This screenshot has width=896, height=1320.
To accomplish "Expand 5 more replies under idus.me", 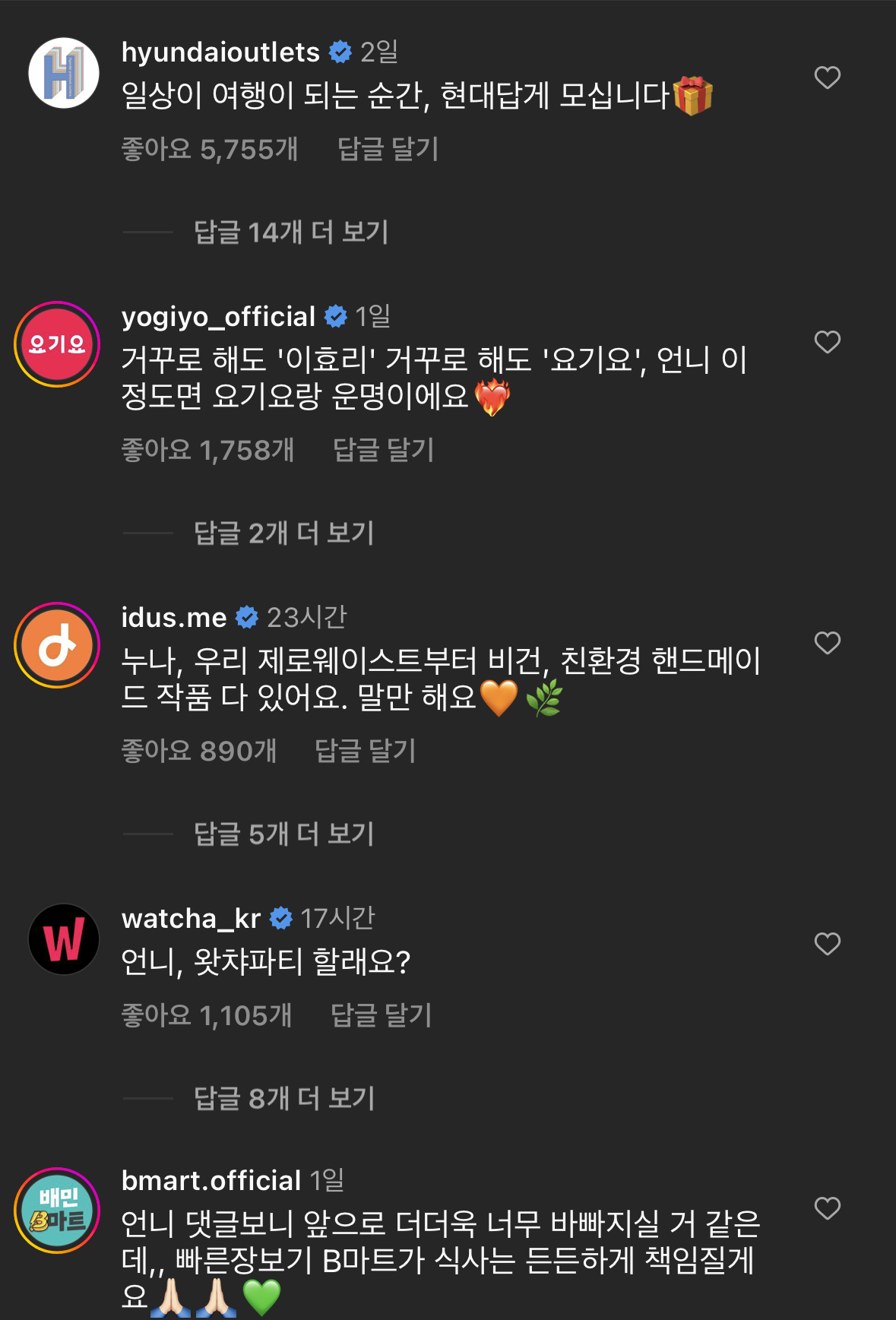I will 284,834.
